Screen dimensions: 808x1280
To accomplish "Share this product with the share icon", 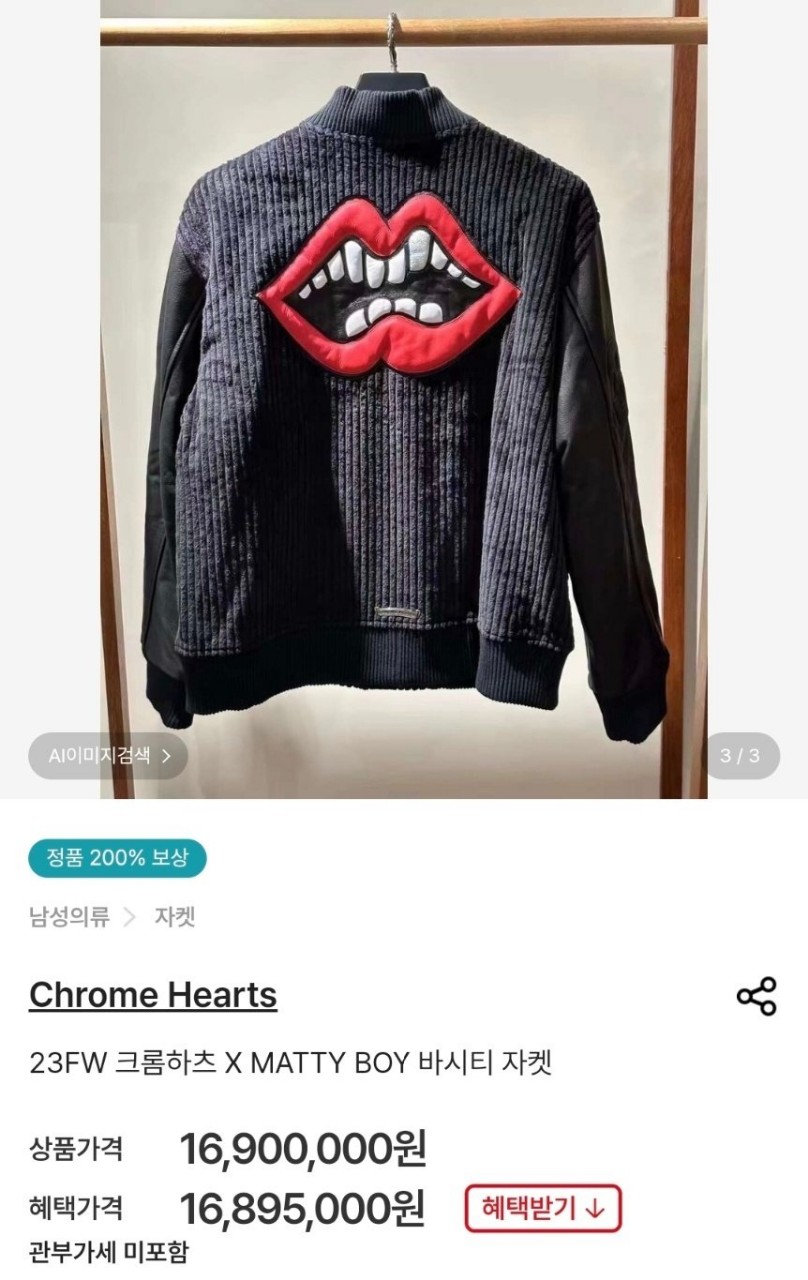I will (756, 997).
